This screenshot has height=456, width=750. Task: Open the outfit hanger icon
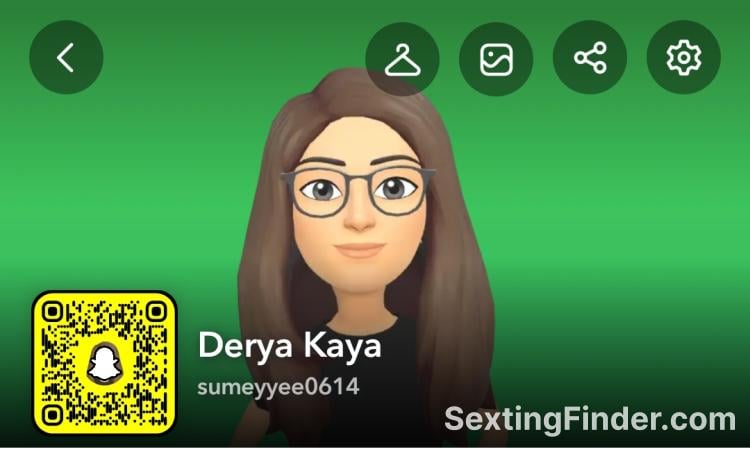402,58
